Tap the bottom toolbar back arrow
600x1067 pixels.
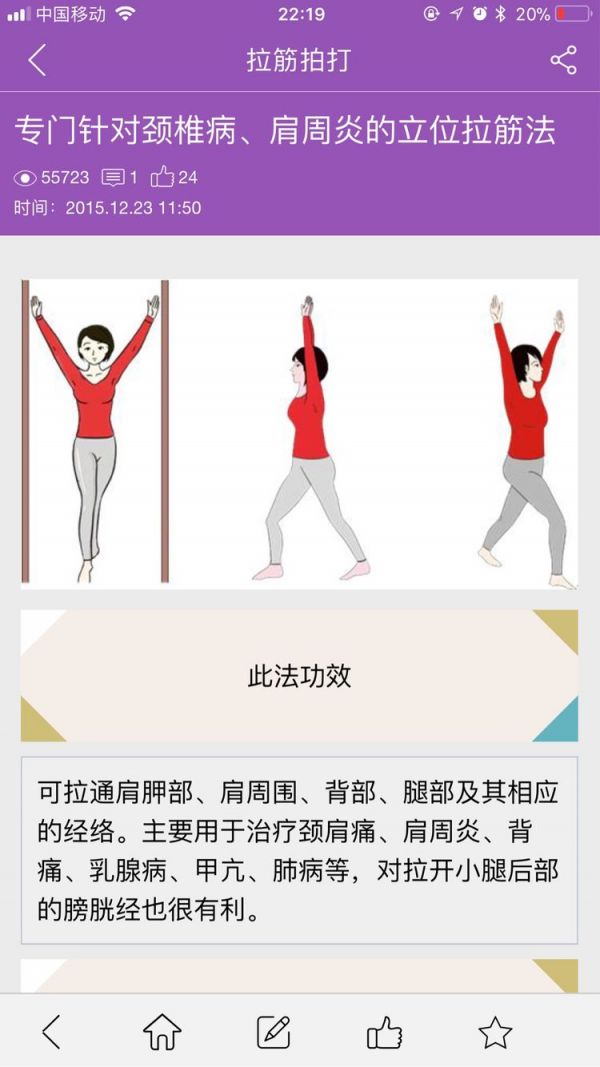coord(51,1032)
